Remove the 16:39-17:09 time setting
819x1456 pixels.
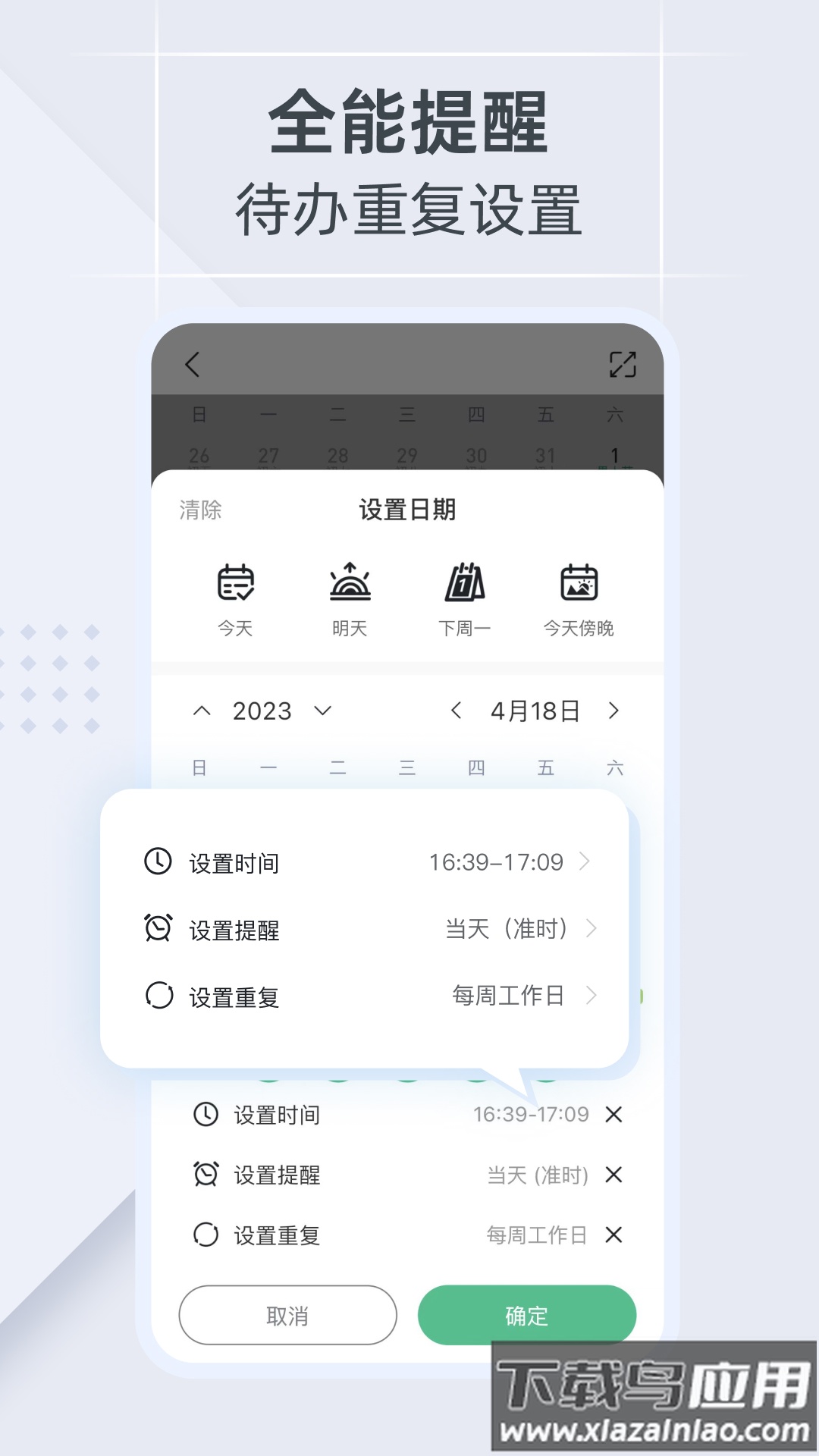(x=614, y=1114)
